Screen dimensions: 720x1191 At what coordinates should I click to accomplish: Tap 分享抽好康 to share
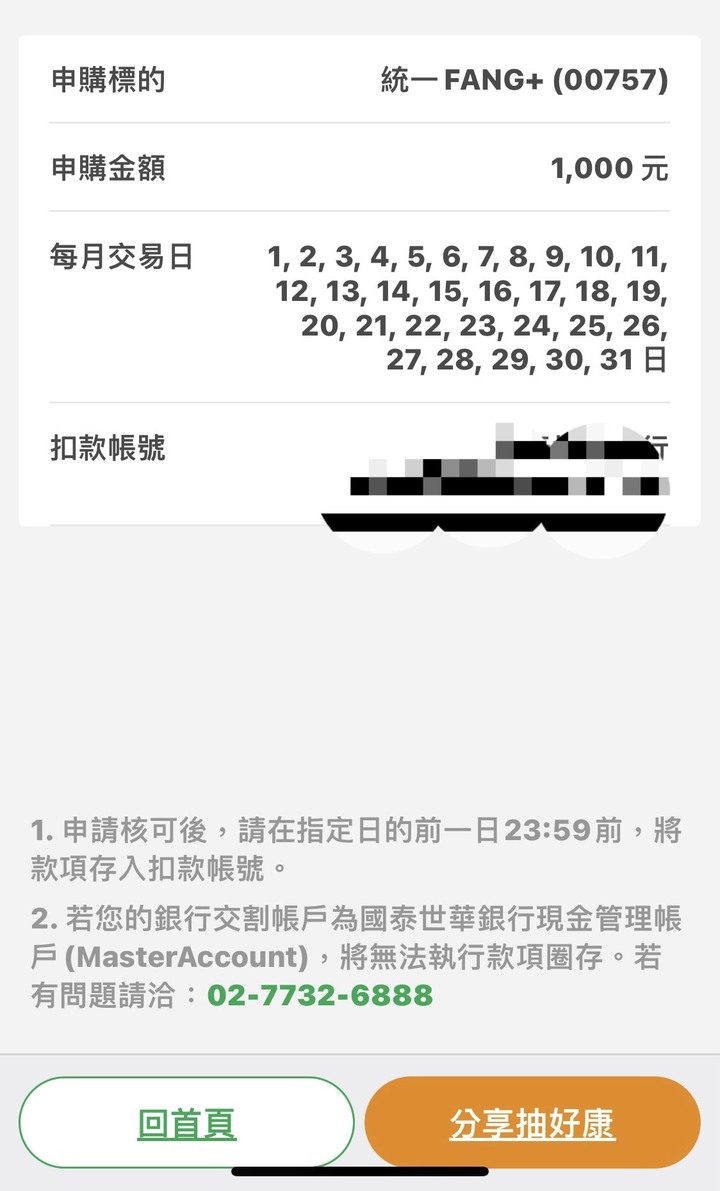(x=532, y=1124)
